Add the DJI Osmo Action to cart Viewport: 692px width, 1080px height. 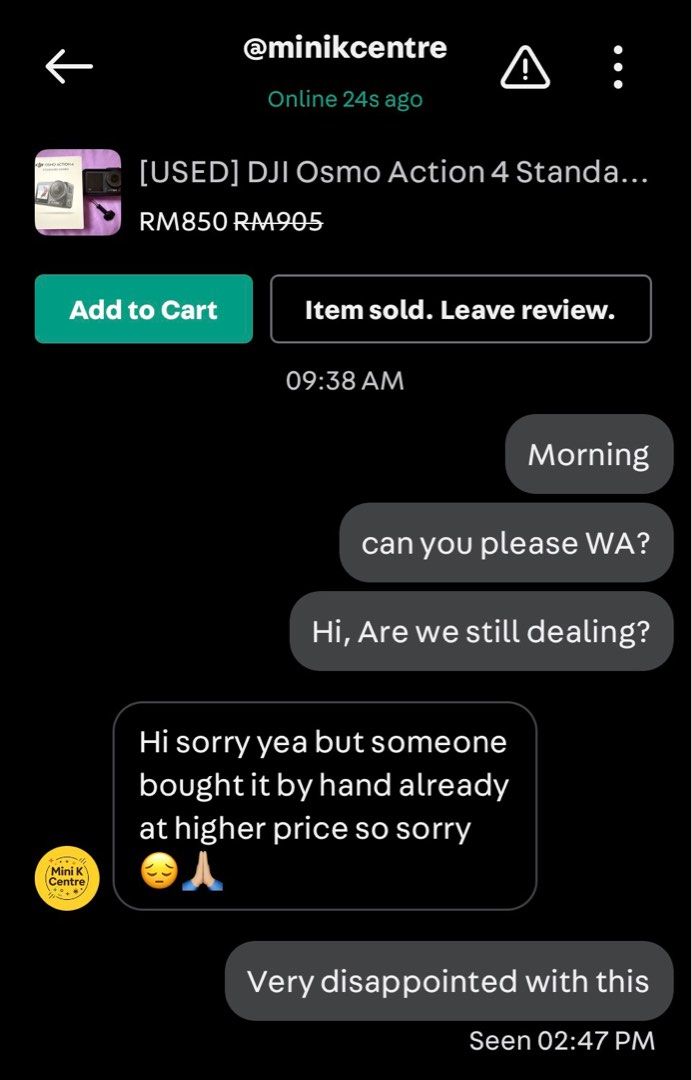[x=144, y=309]
